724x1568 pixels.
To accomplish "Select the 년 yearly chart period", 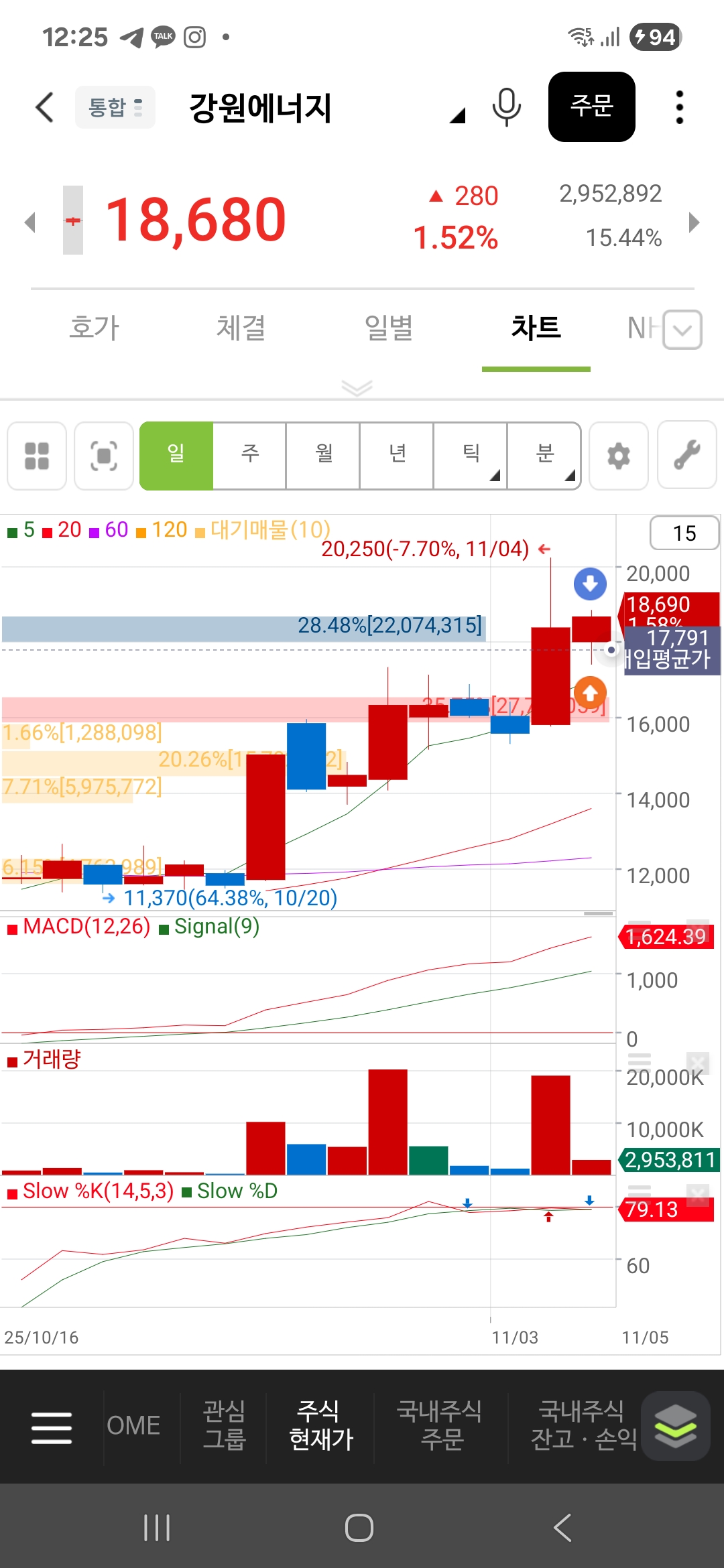I will coord(397,456).
